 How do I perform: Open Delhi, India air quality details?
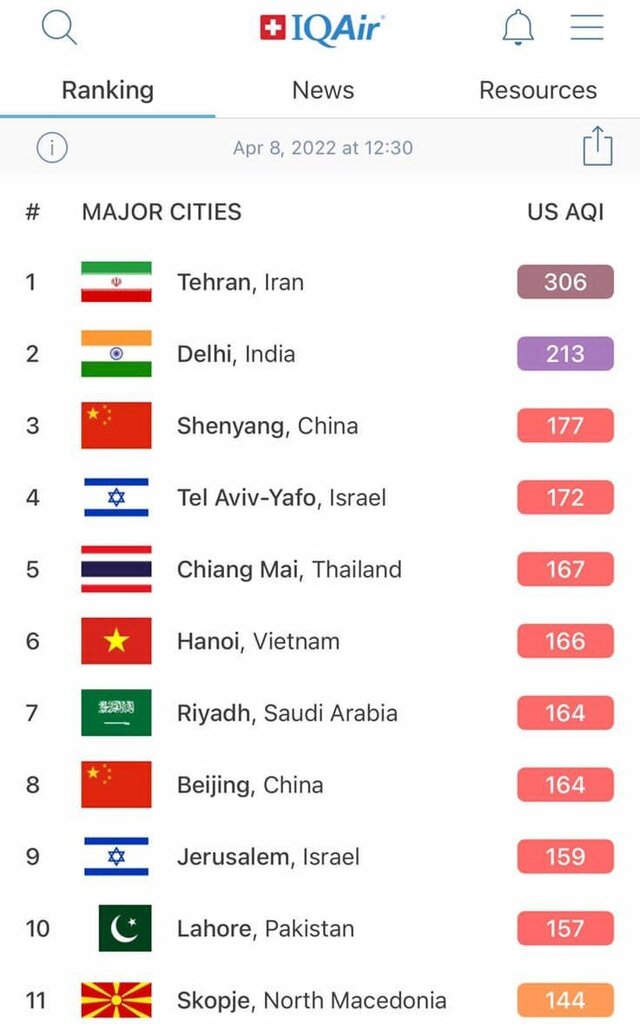(x=236, y=354)
